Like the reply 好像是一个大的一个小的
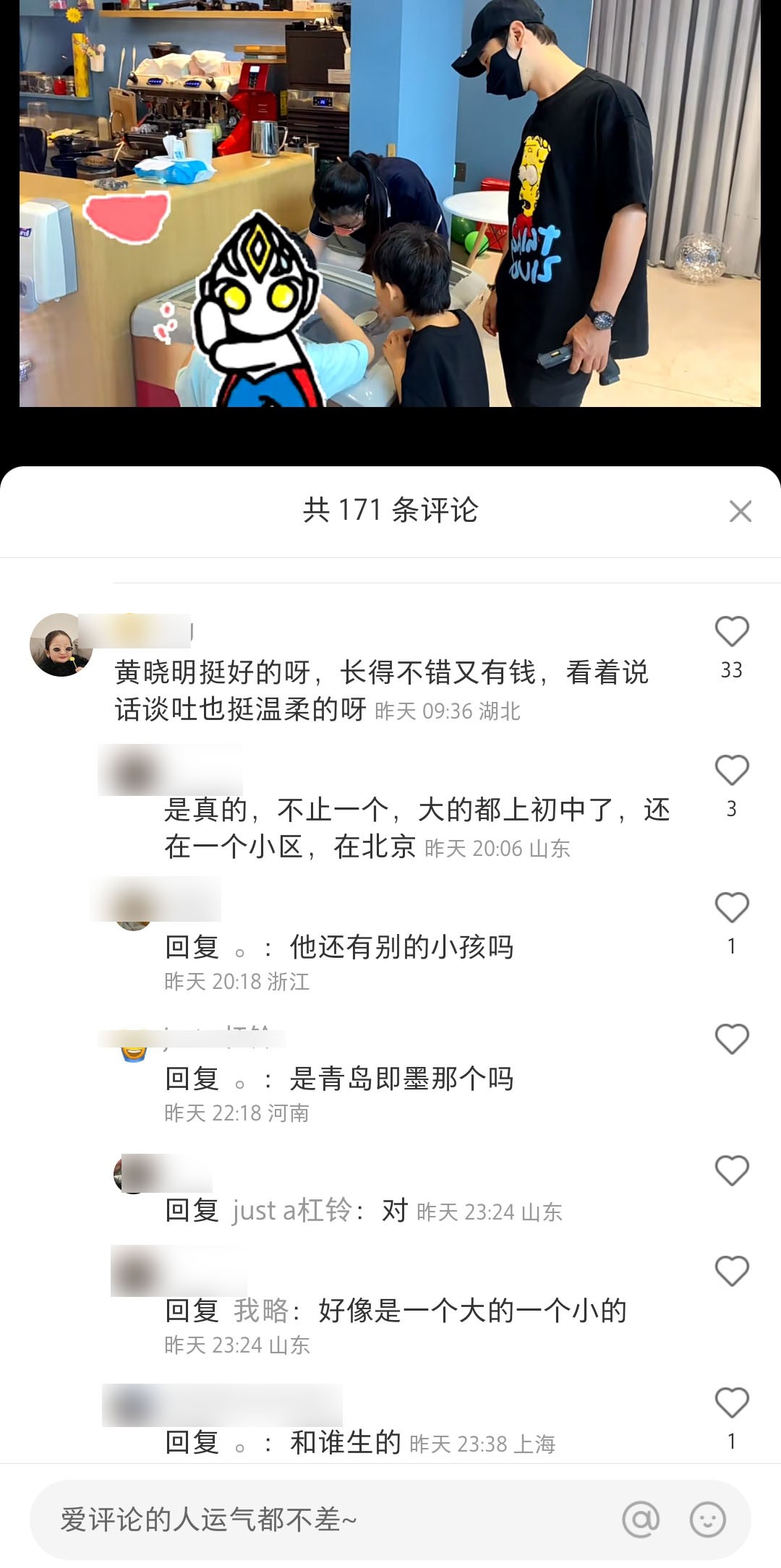This screenshot has width=781, height=1568. (731, 1272)
